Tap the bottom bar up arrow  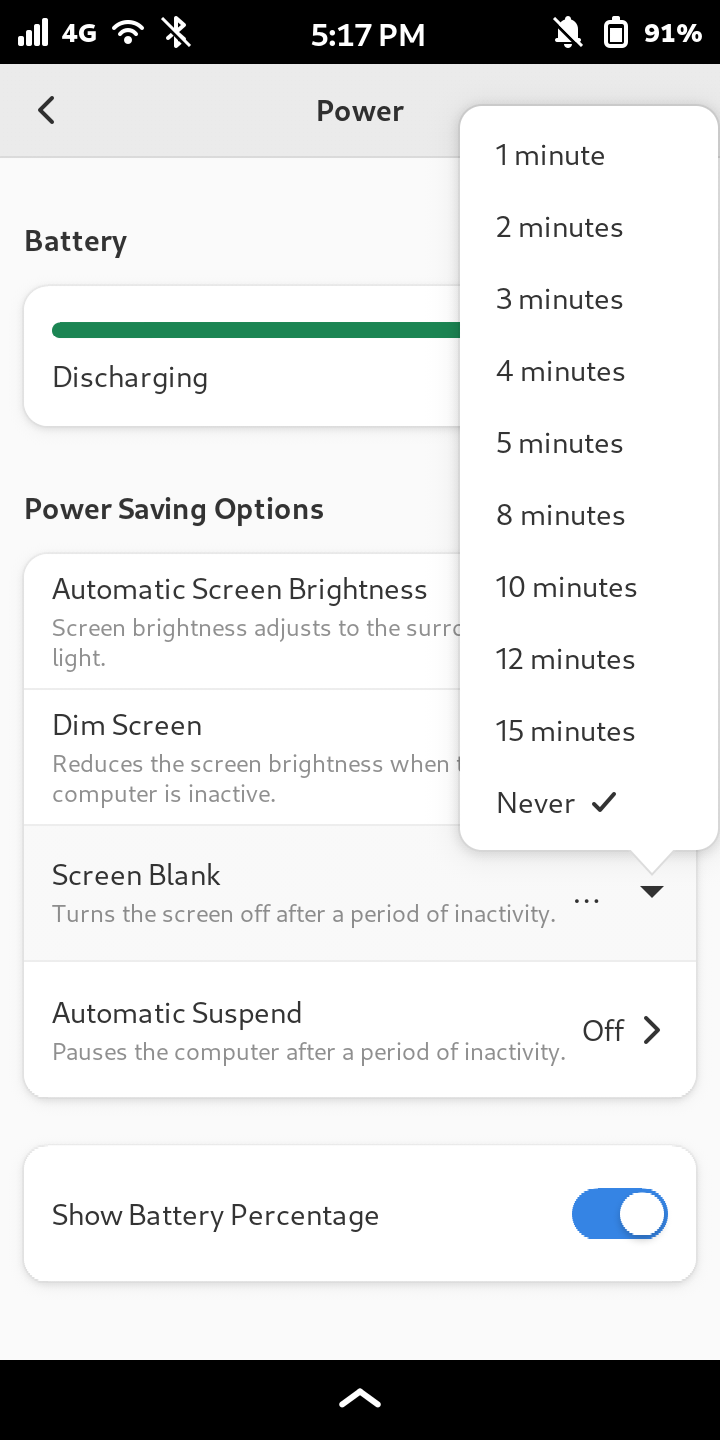coord(360,1399)
